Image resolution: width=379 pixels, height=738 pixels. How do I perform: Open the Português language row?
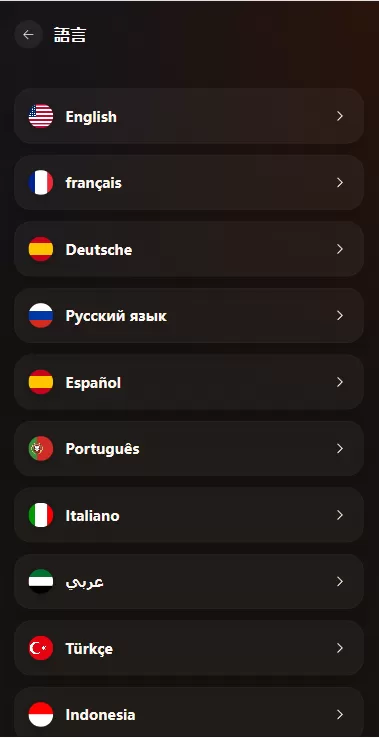point(189,449)
